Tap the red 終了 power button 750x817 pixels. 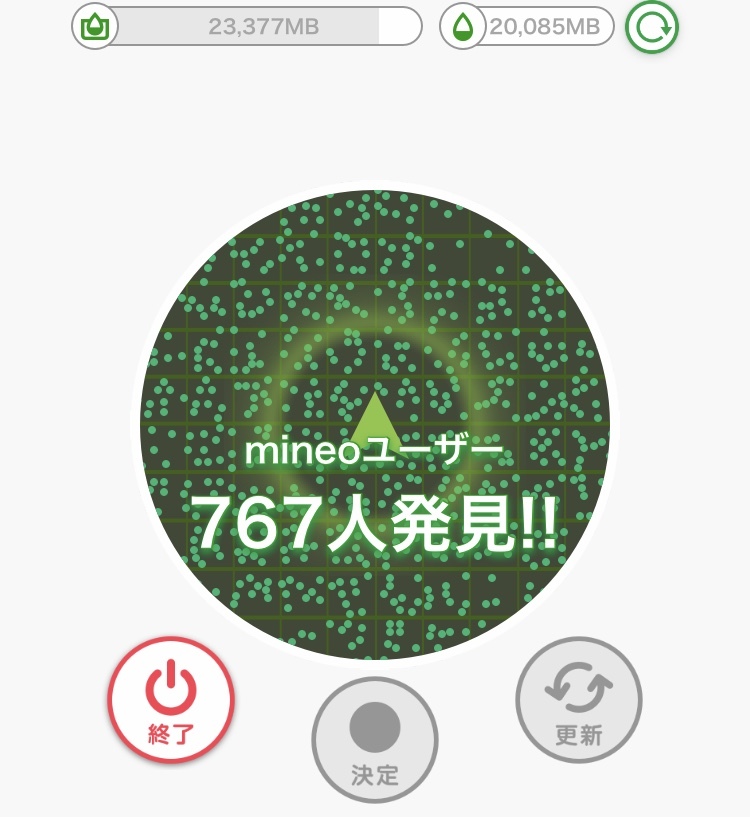tap(171, 700)
